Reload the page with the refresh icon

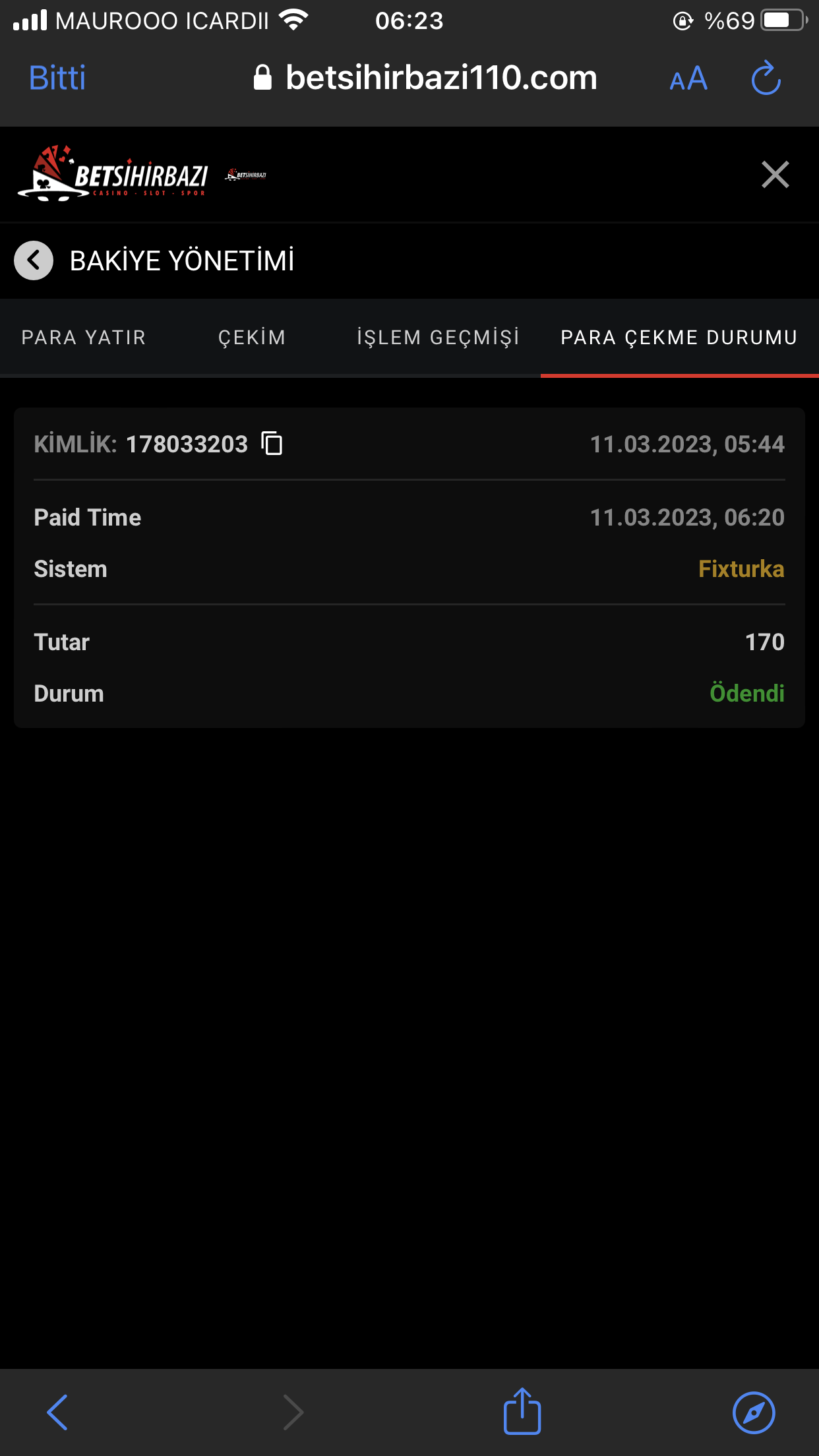[x=765, y=77]
